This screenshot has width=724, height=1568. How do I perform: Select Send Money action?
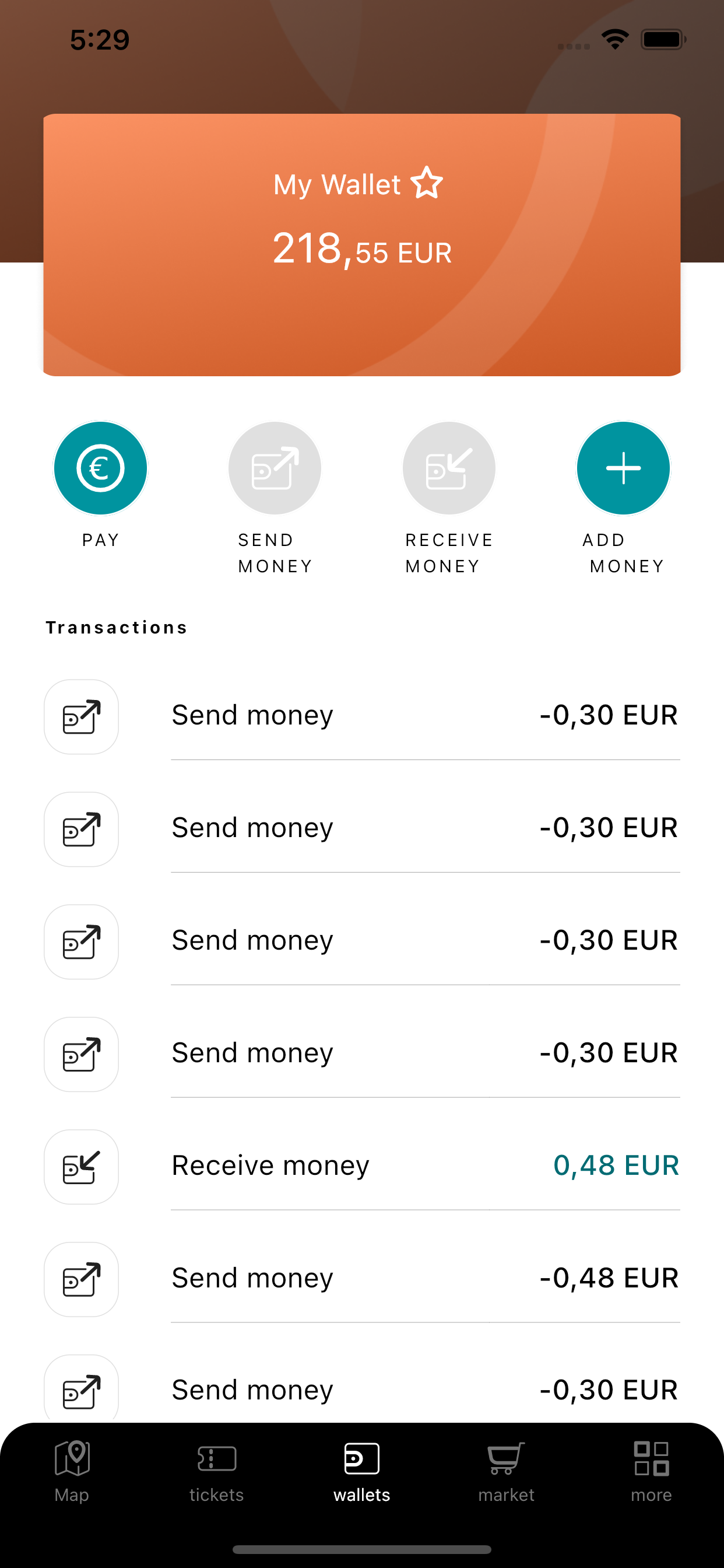tap(275, 468)
